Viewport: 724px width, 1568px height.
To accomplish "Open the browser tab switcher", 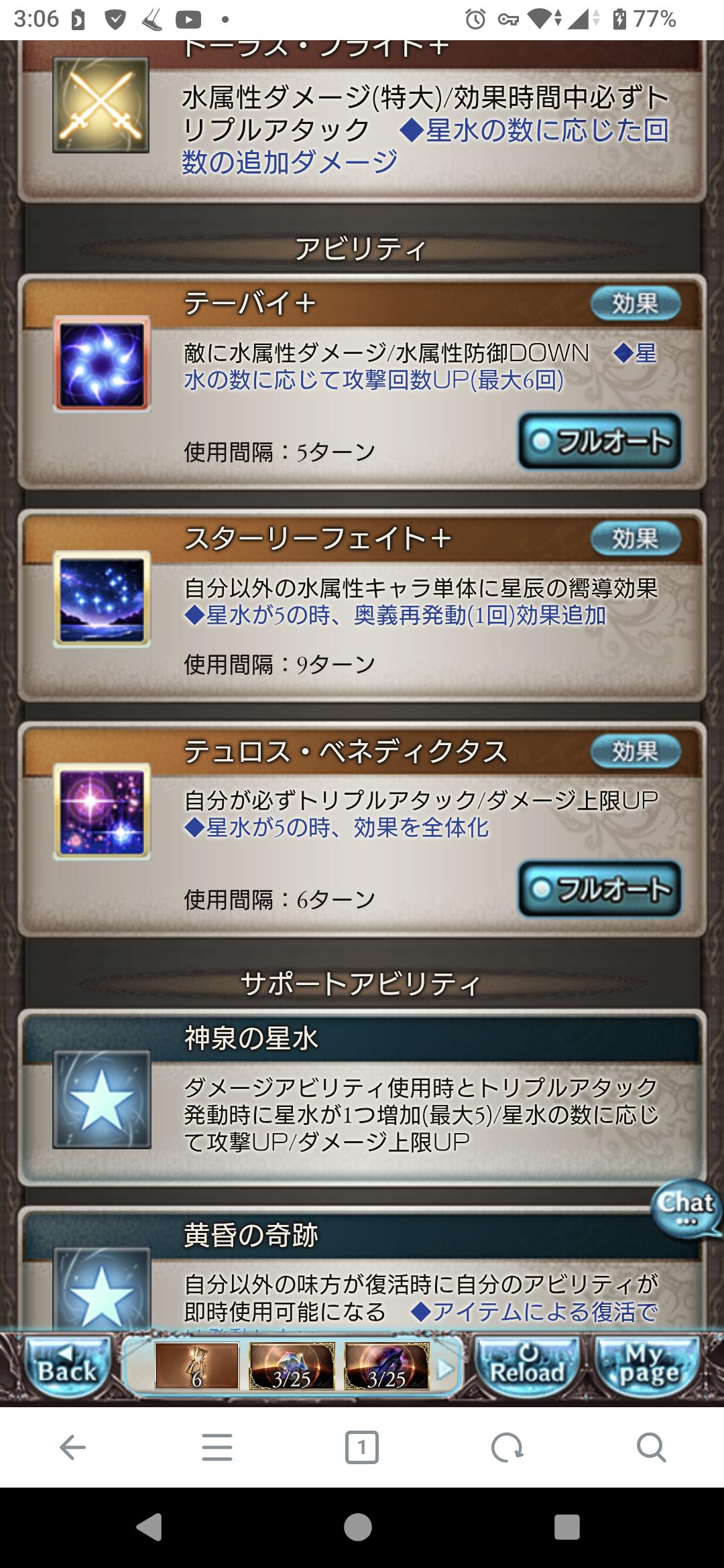I will pos(362,1448).
